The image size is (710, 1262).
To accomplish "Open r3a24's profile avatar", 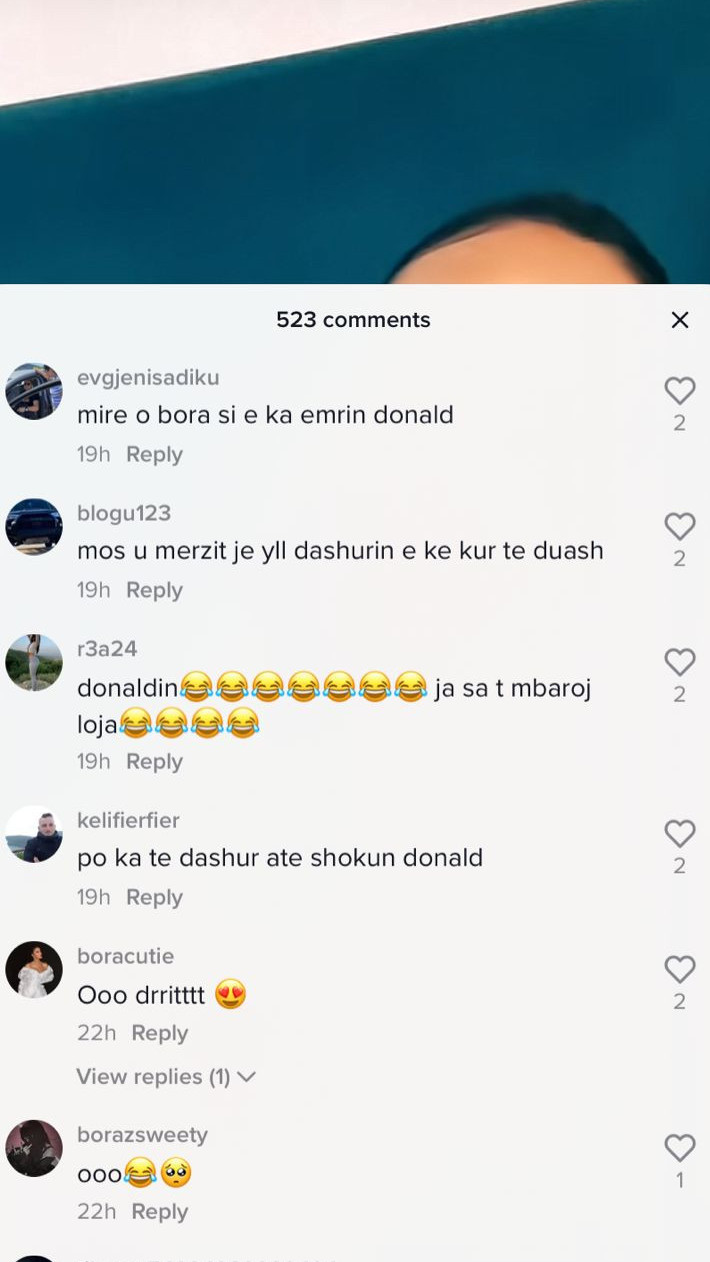I will point(34,662).
